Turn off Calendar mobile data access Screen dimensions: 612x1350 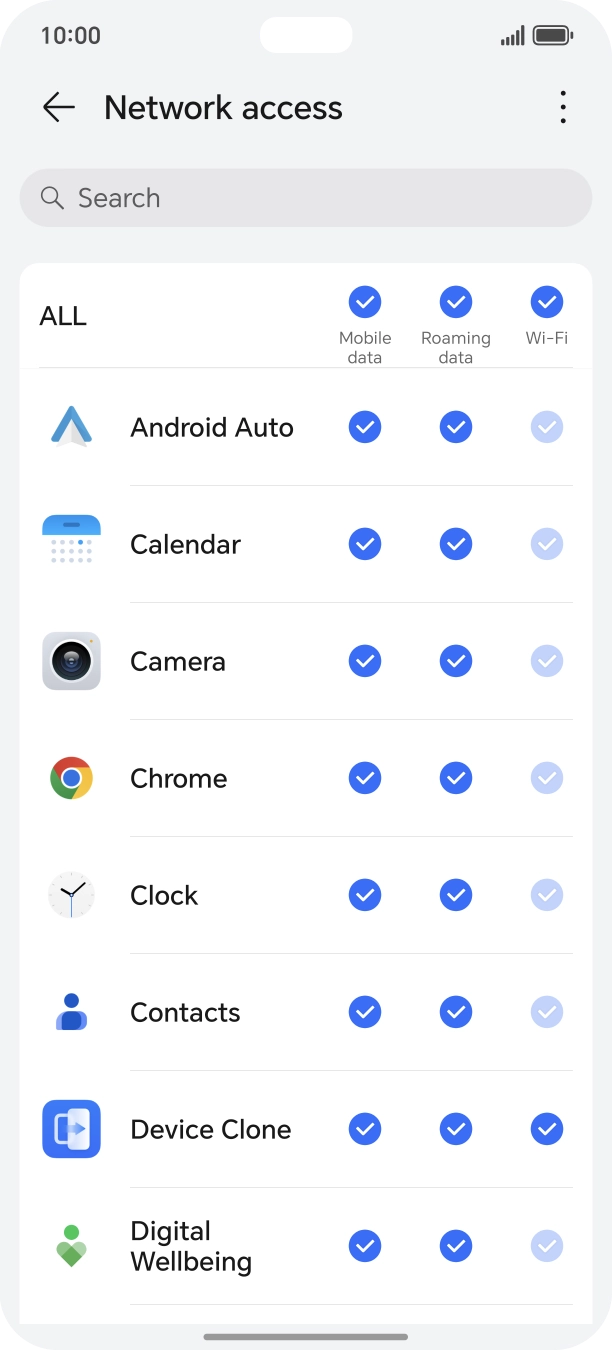click(x=365, y=545)
